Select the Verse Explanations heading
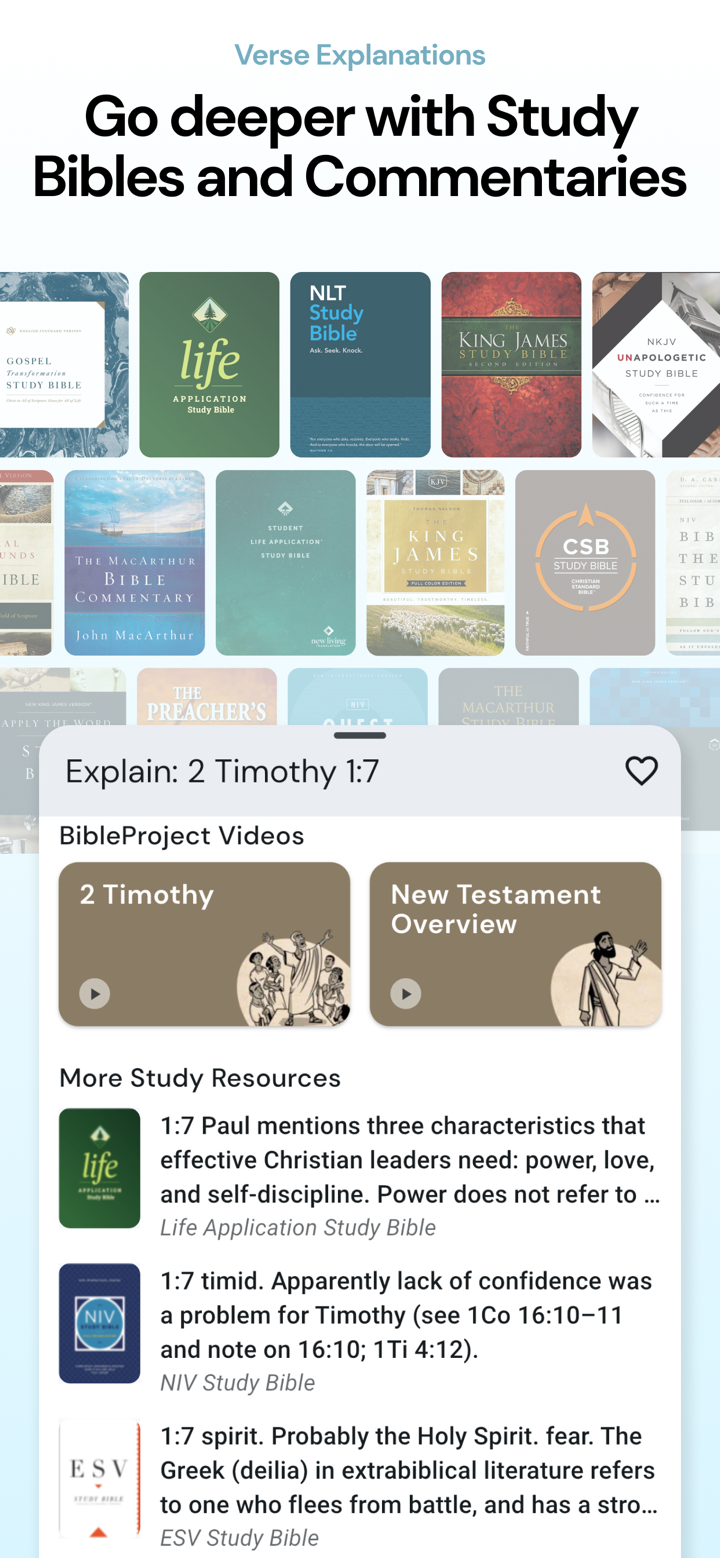Screen dimensions: 720x1558 [x=359, y=54]
